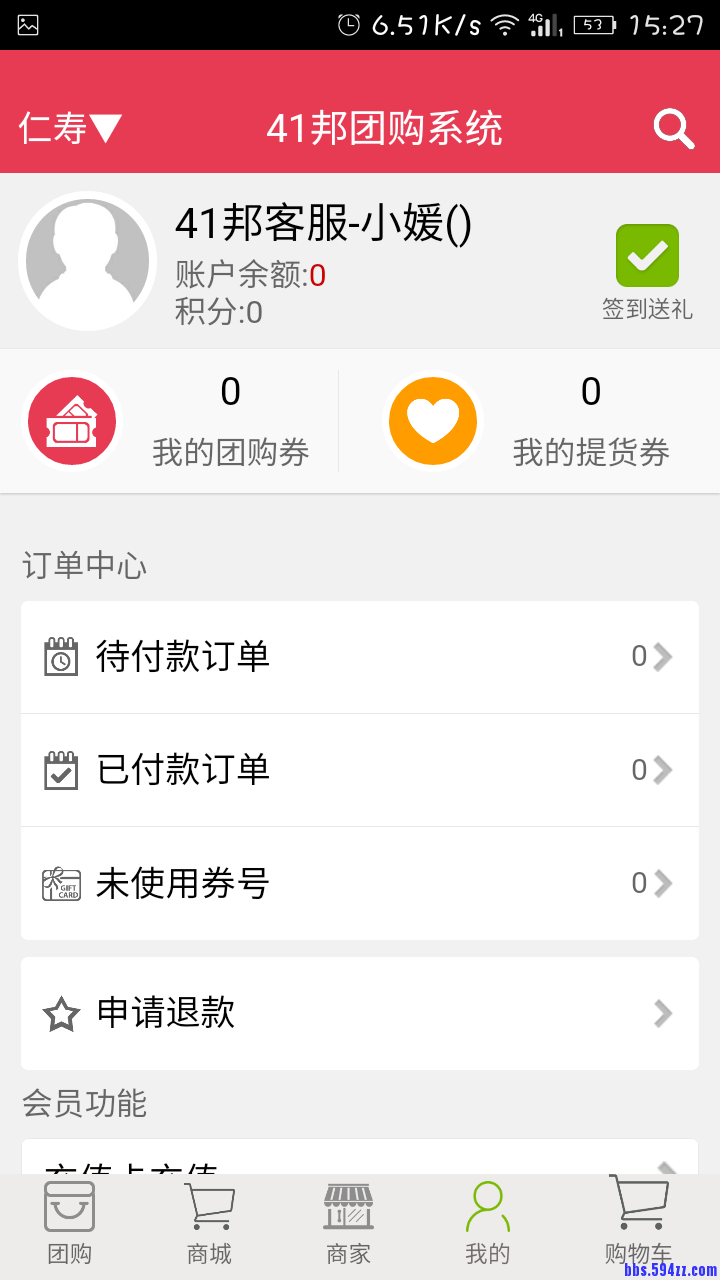Image resolution: width=720 pixels, height=1280 pixels.
Task: Tap the calendar check icon beside 已付款订单
Action: (61, 770)
